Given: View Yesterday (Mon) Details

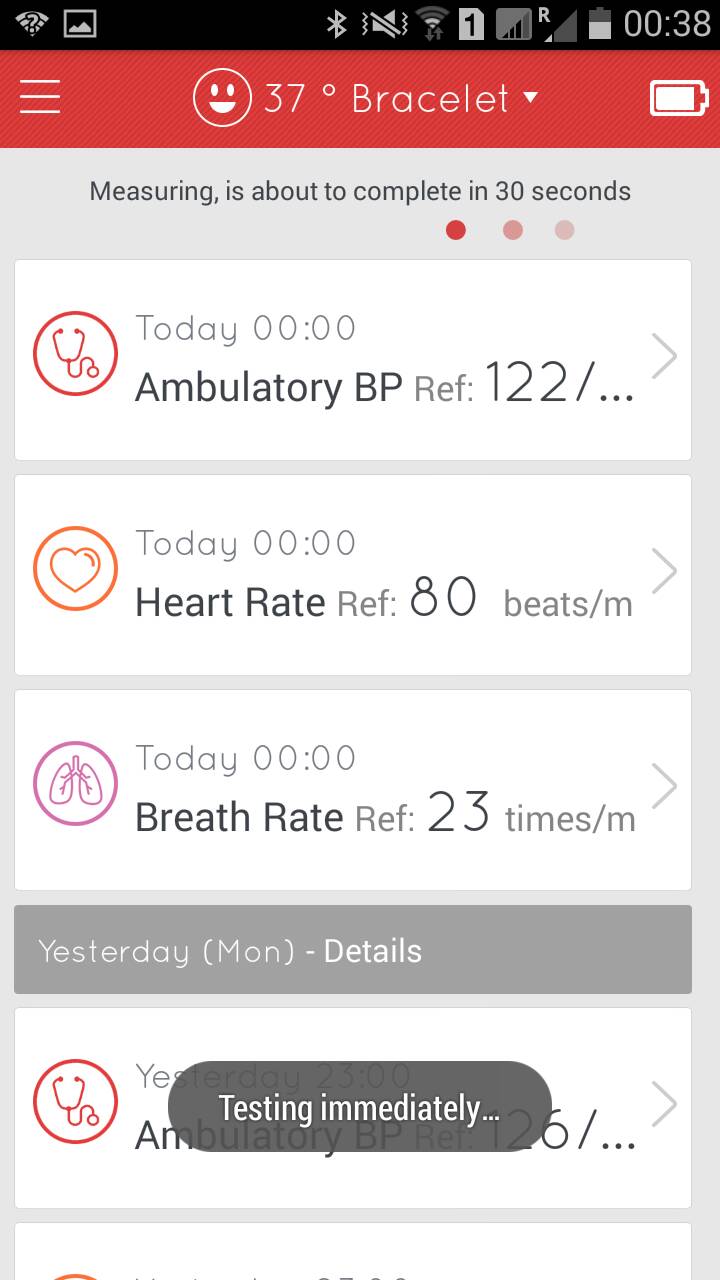Looking at the screenshot, I should 352,950.
